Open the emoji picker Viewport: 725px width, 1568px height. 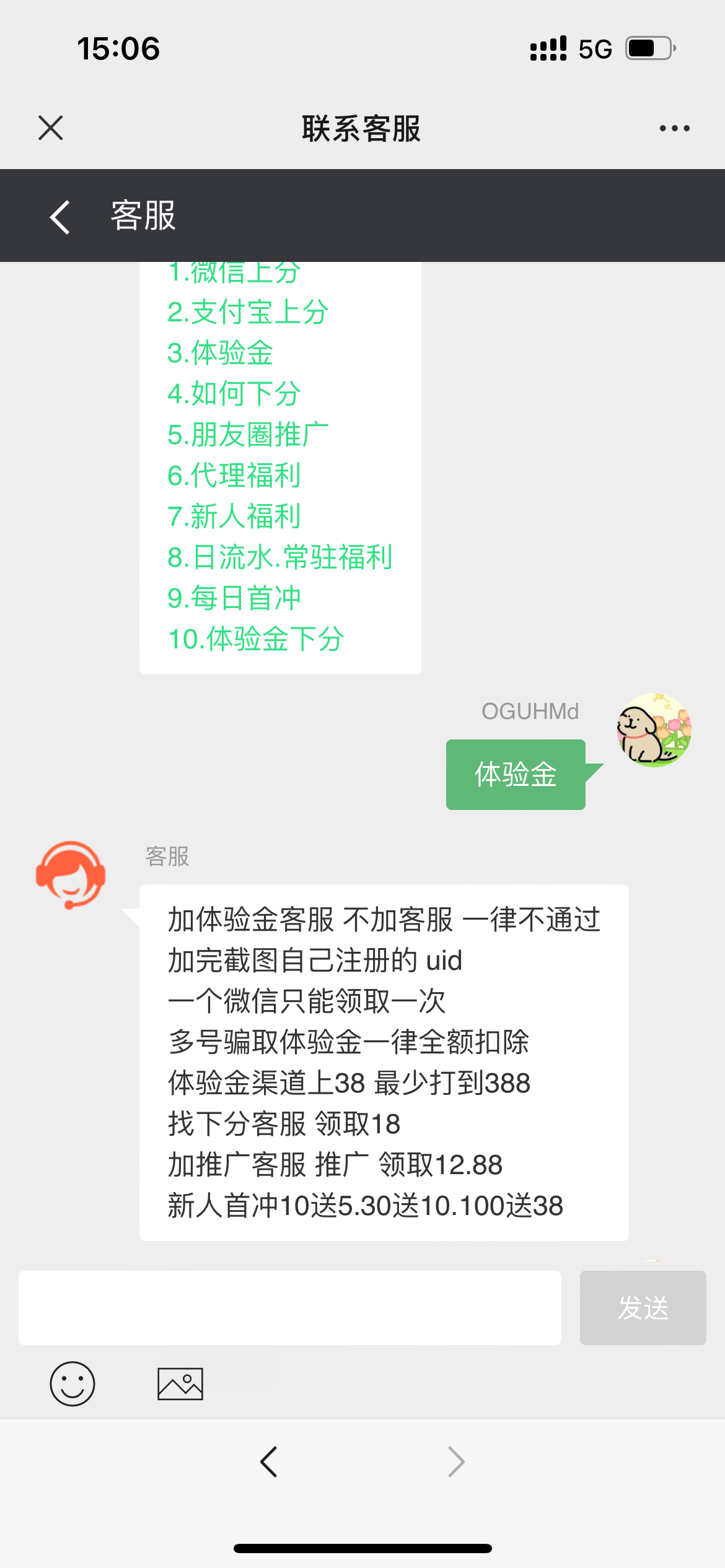72,1383
